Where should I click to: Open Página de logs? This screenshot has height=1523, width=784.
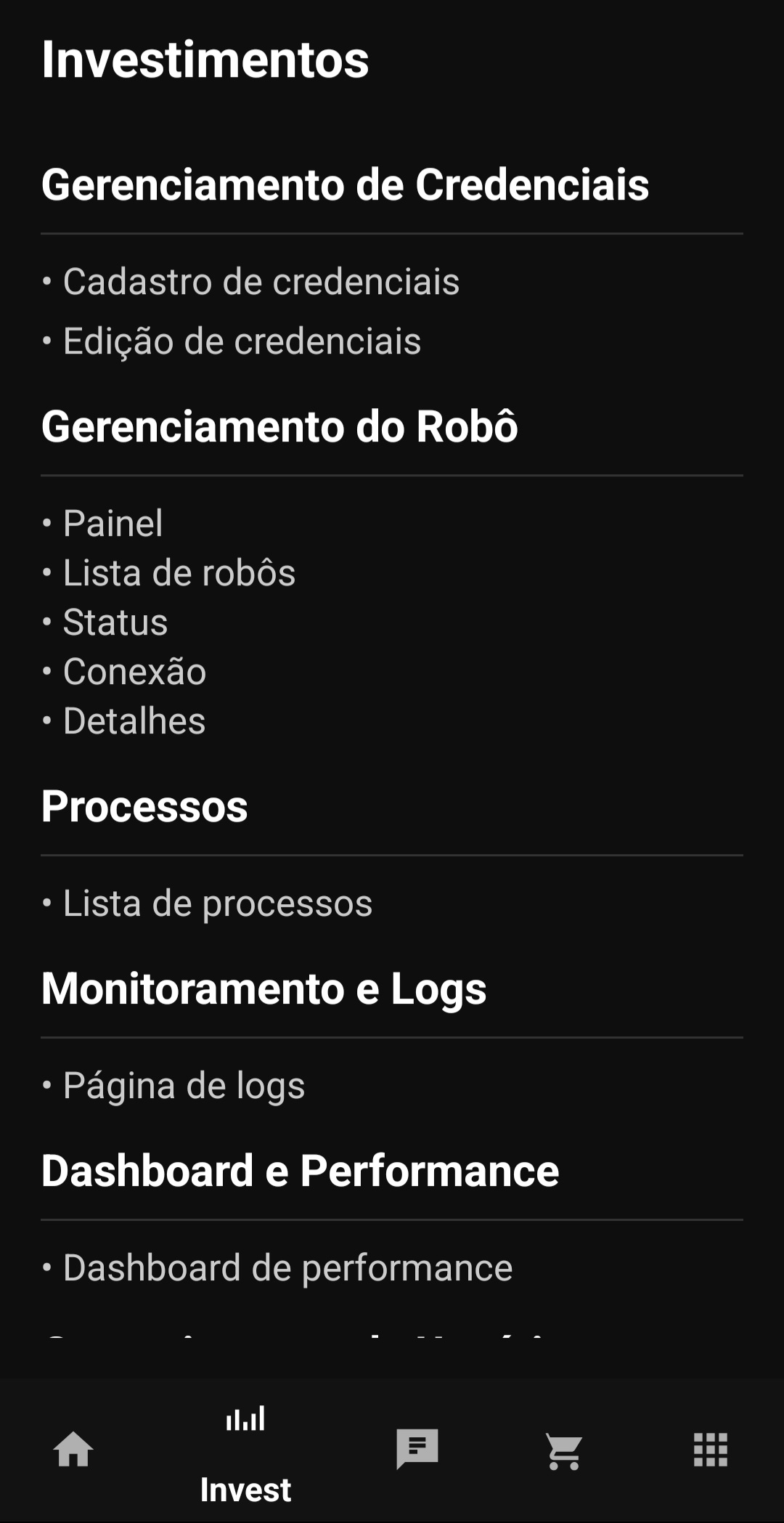click(184, 1085)
